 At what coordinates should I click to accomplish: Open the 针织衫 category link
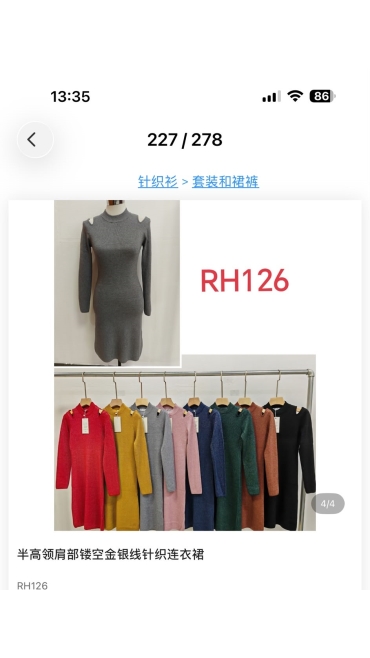(158, 182)
